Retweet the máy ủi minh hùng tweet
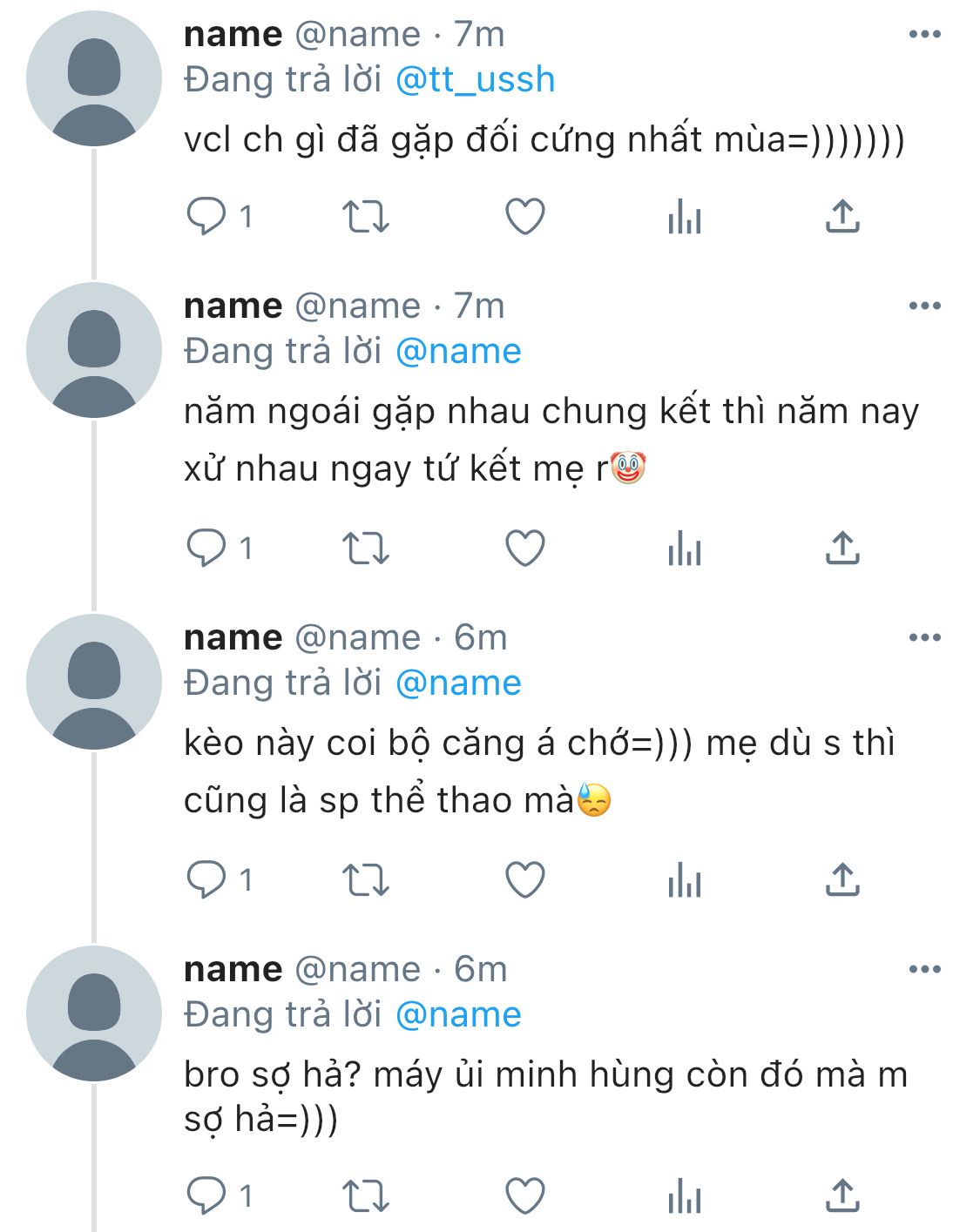Screen dimensions: 980x1232 pyautogui.click(x=365, y=1195)
